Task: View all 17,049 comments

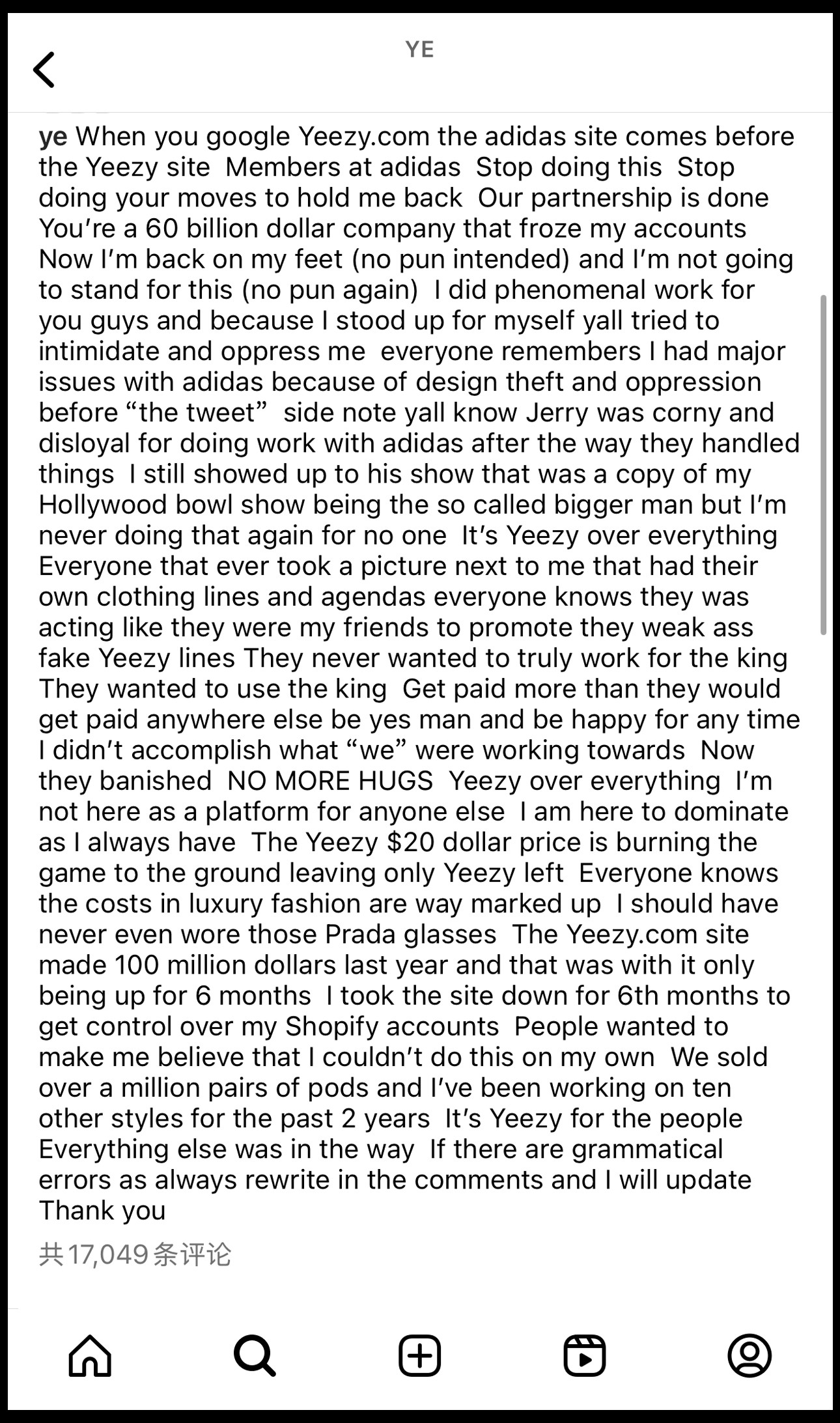Action: (135, 1254)
